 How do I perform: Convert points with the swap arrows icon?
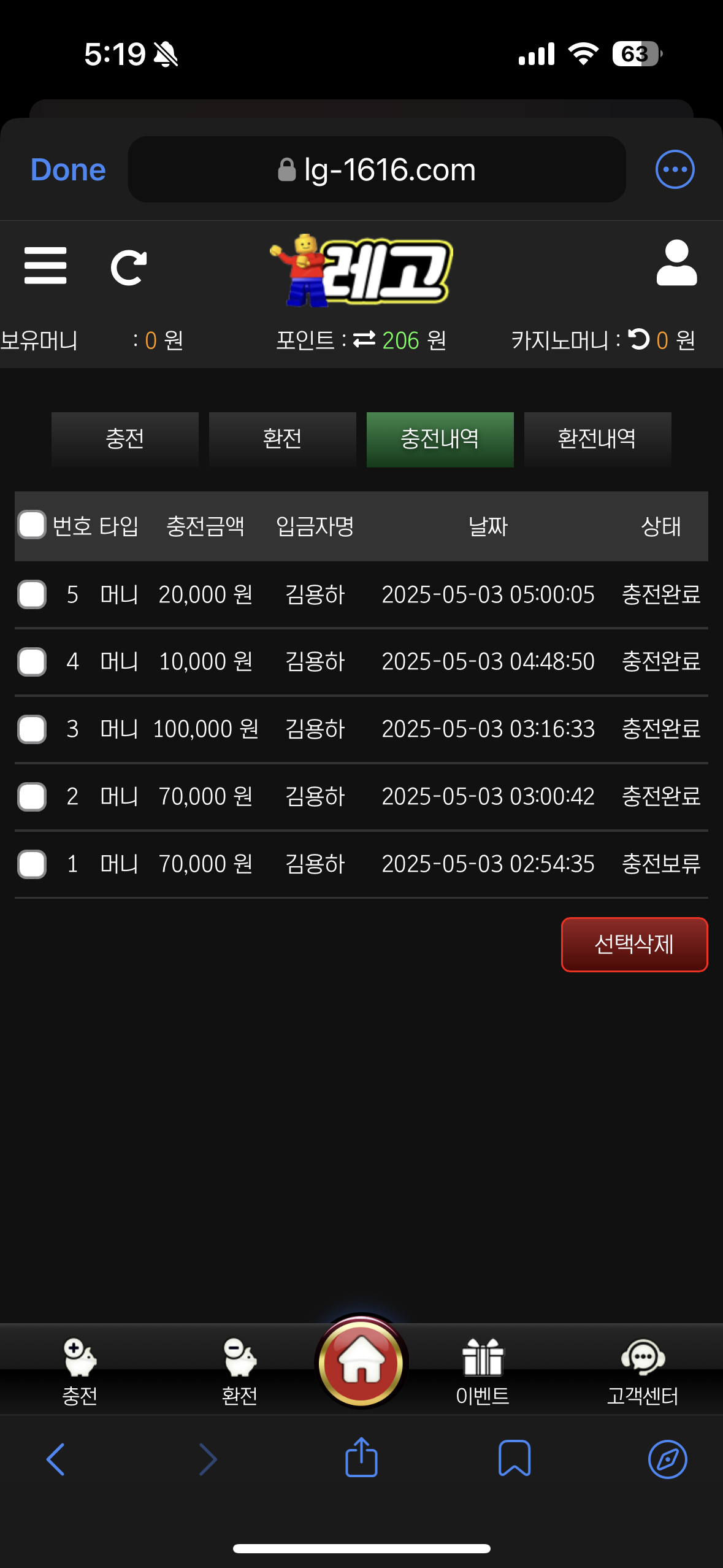(x=364, y=339)
